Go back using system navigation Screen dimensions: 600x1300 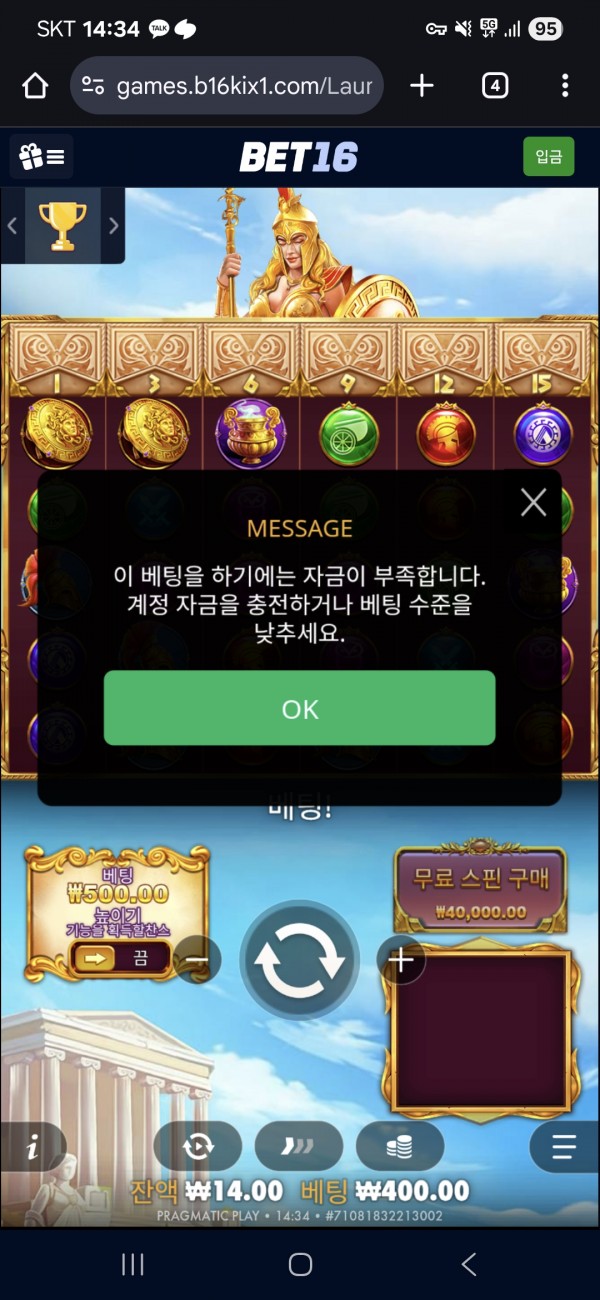(468, 1264)
